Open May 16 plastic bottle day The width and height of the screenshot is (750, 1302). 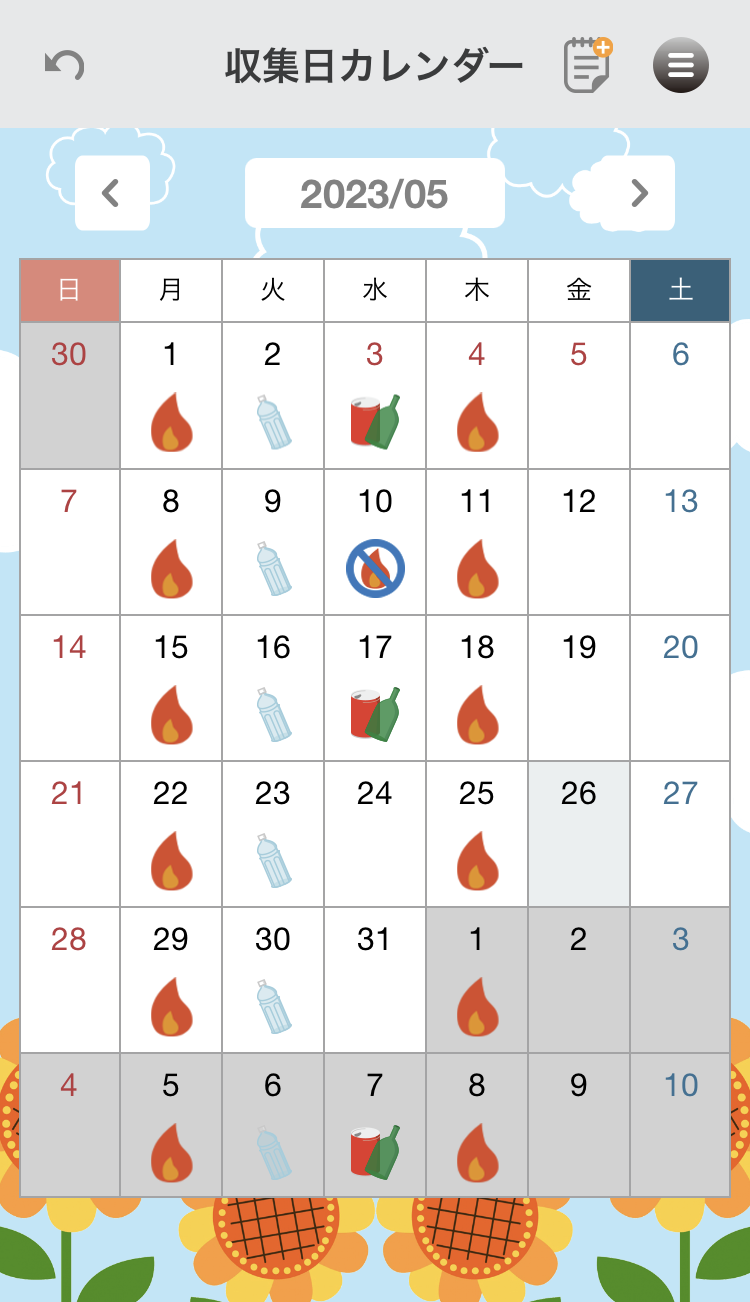273,688
